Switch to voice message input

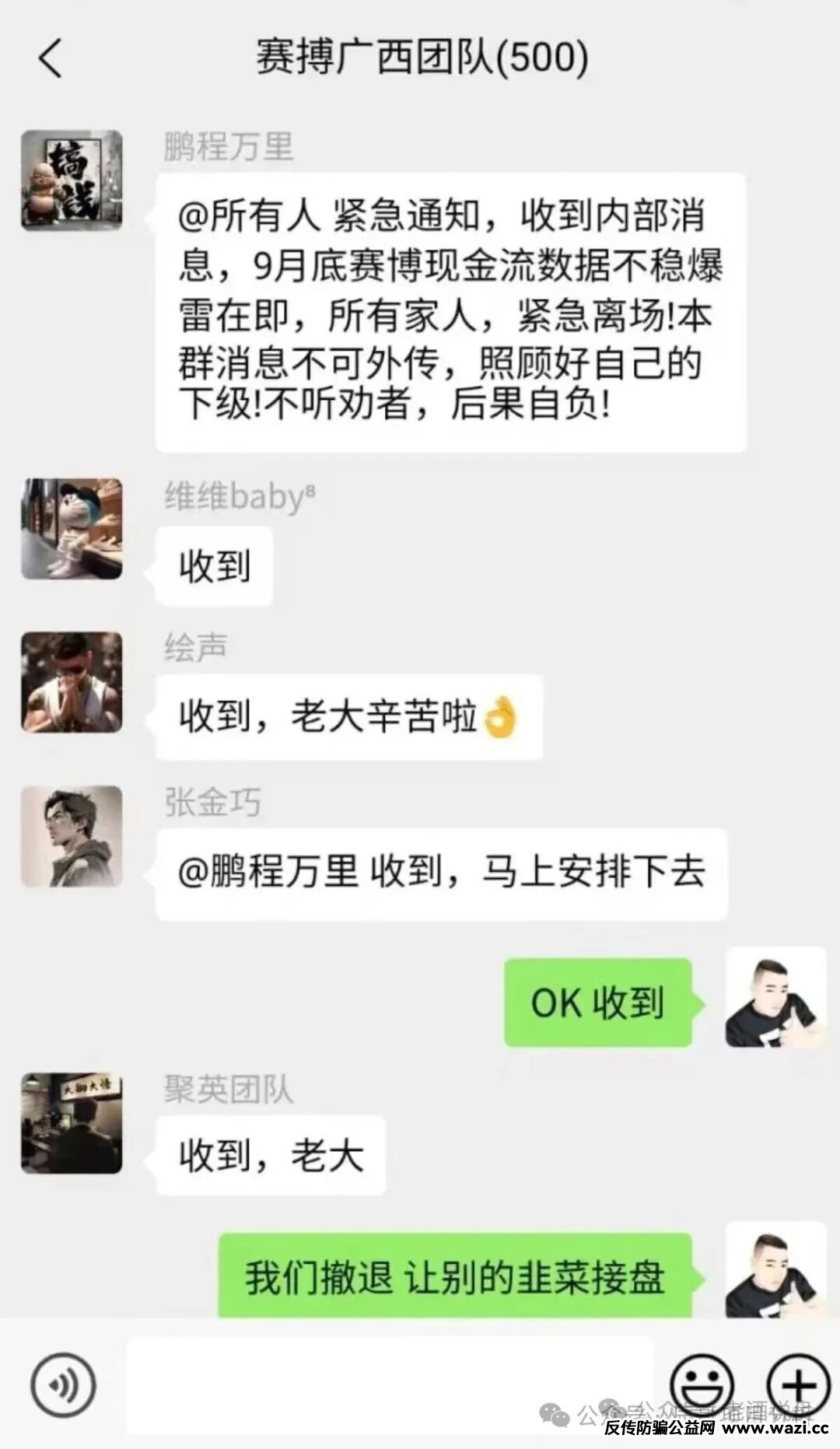click(63, 1384)
